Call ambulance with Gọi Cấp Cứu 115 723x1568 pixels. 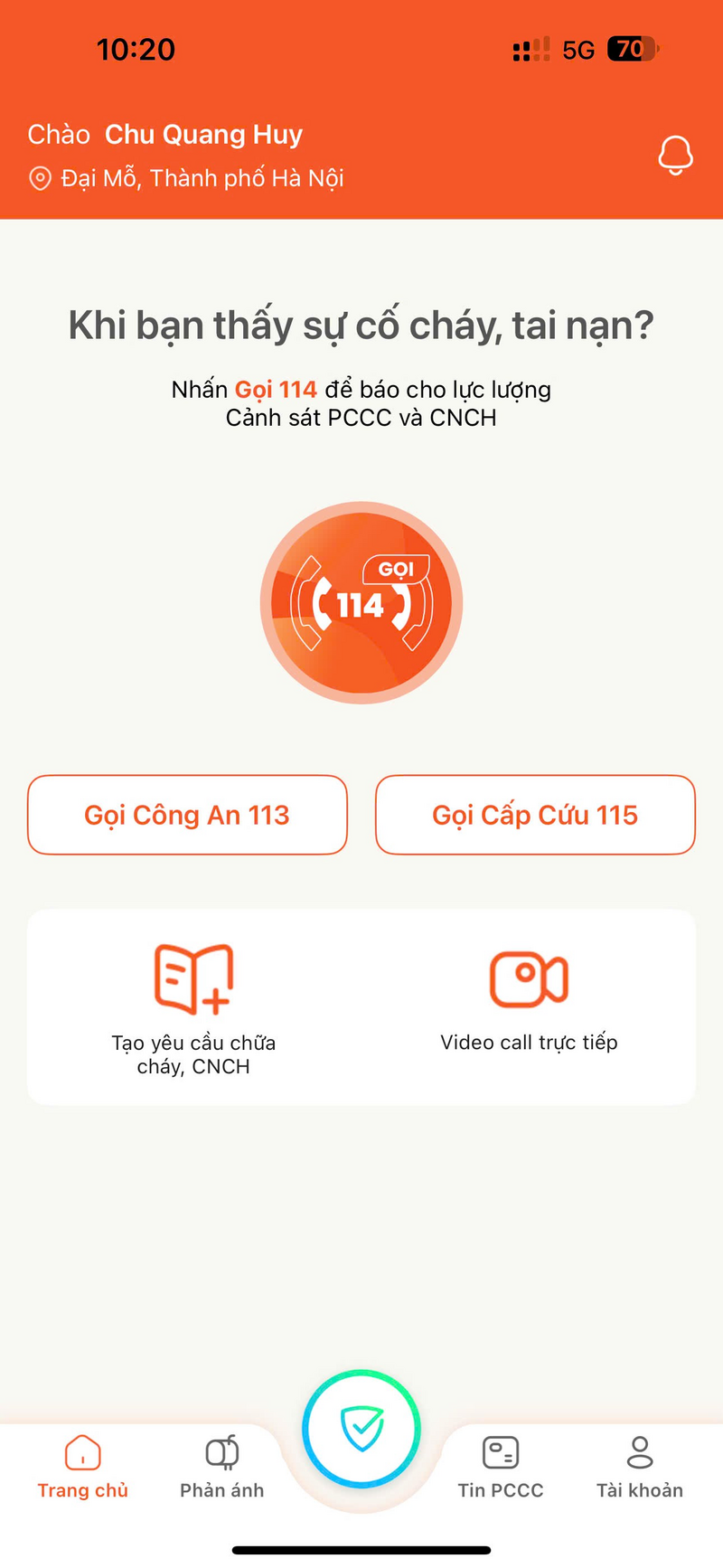(535, 815)
